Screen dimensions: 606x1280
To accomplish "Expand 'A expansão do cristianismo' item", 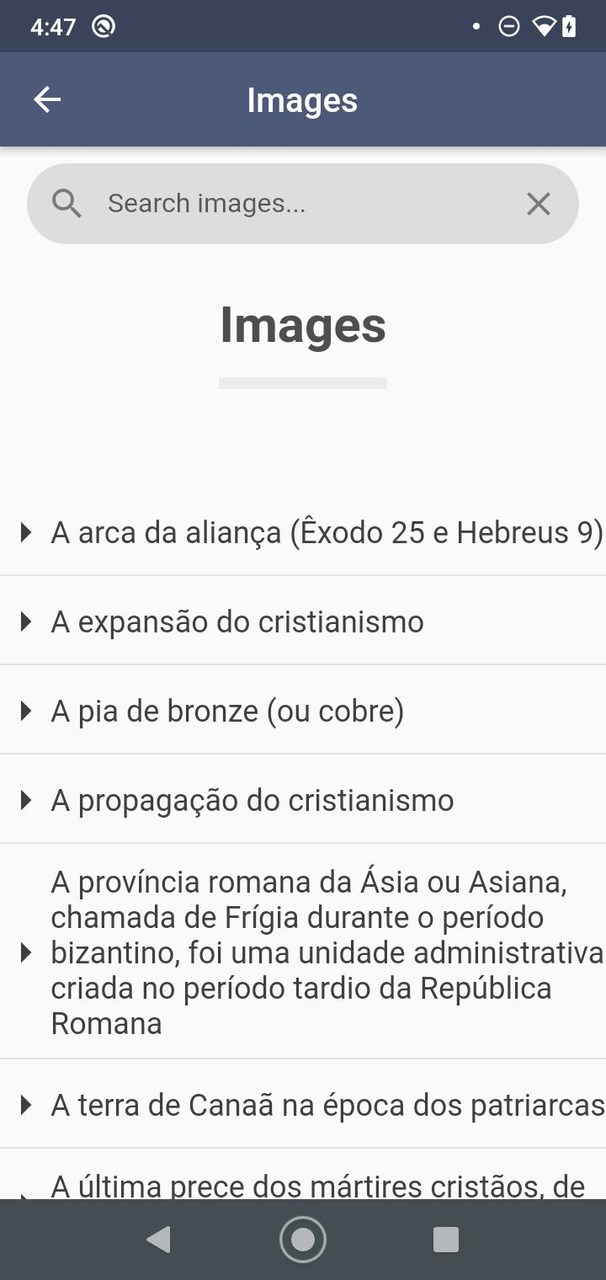I will point(237,621).
